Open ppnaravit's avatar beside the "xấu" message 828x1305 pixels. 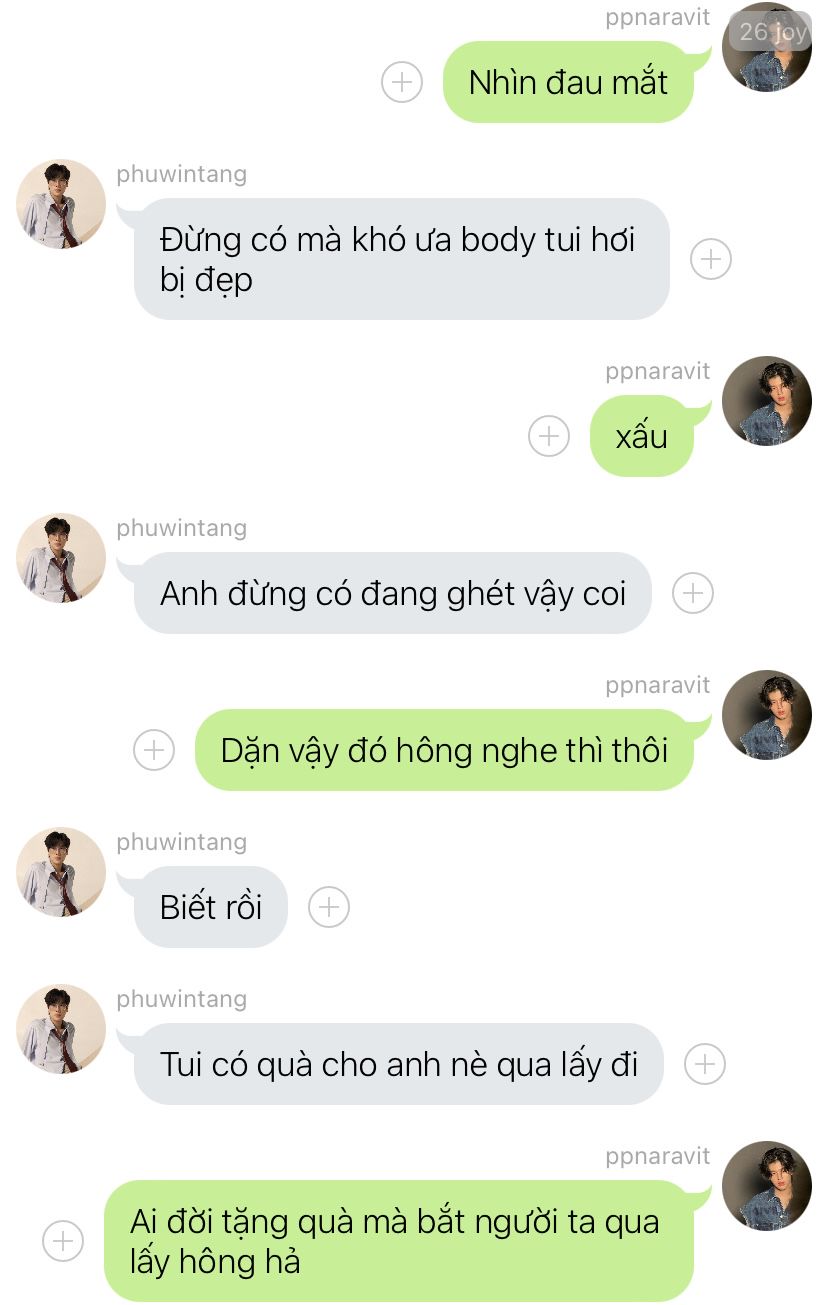pyautogui.click(x=766, y=401)
